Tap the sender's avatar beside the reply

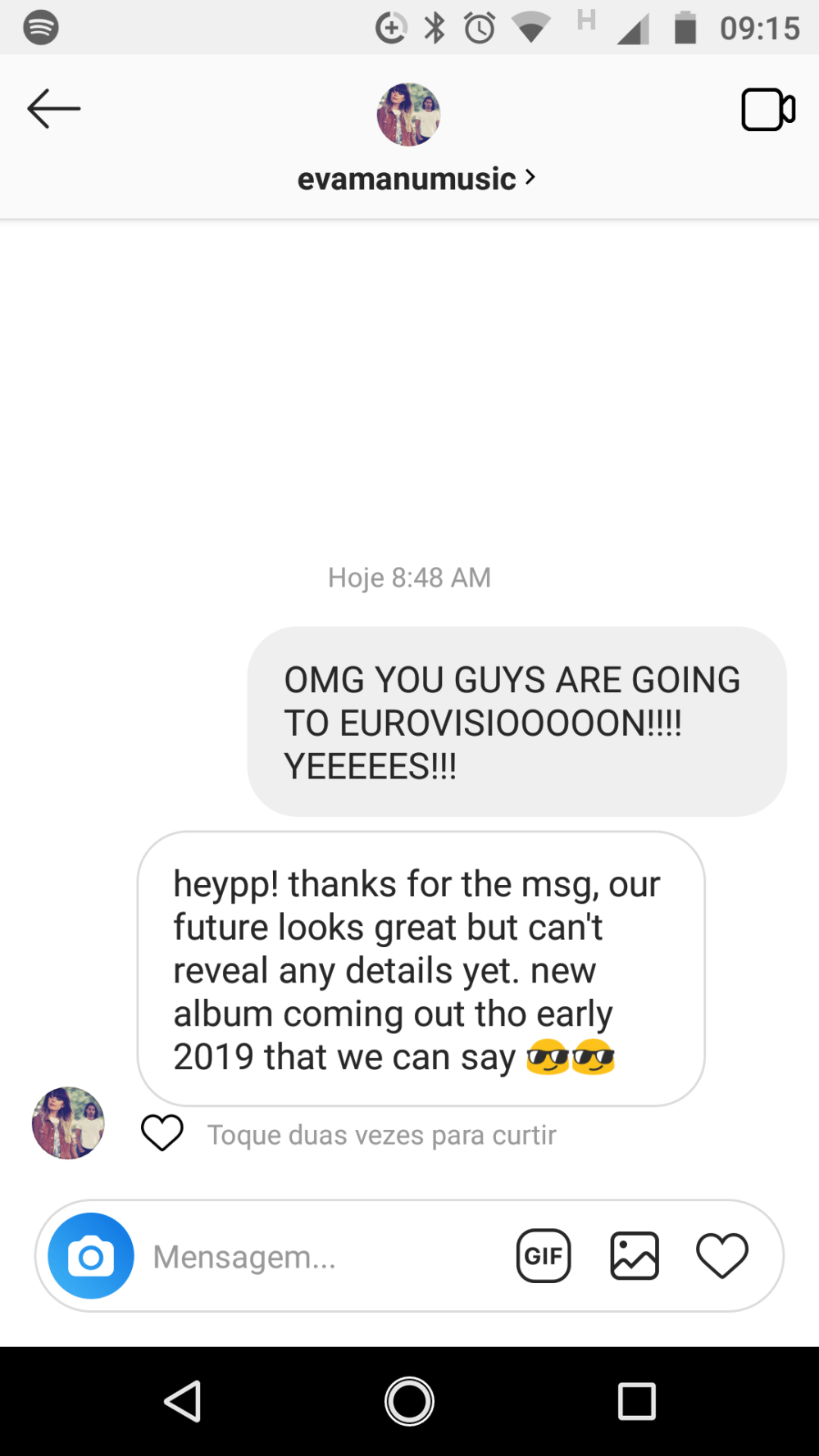68,1123
